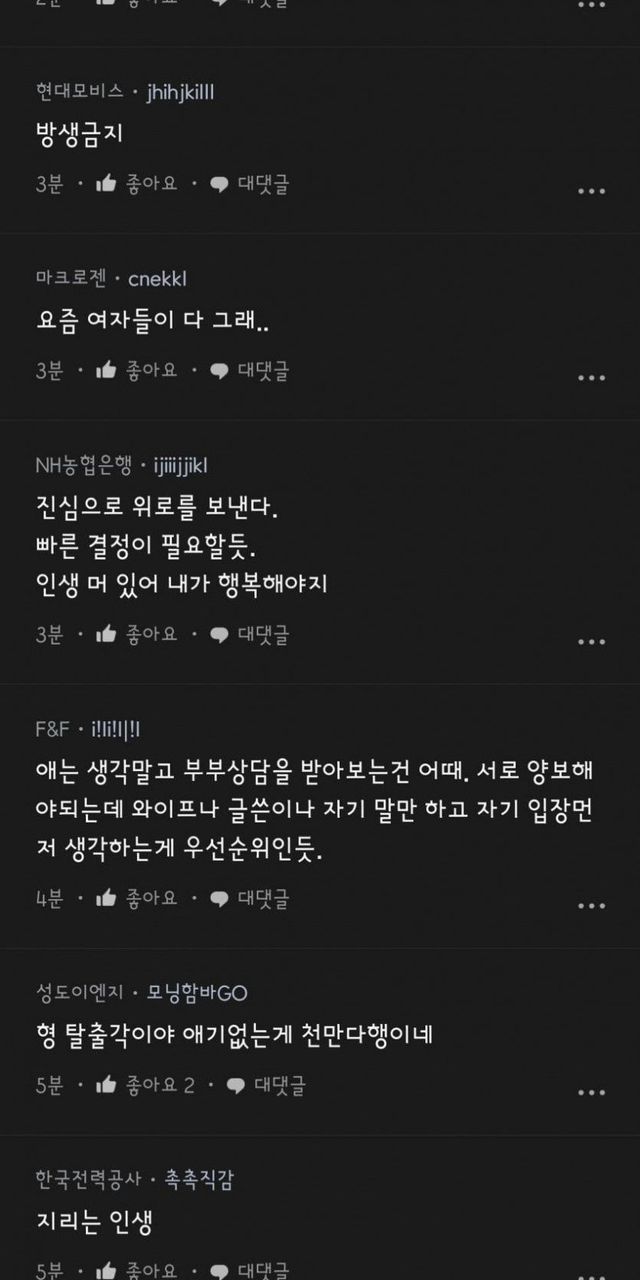Open the three-dot menu on 한국전력공사 comment

point(591,1272)
